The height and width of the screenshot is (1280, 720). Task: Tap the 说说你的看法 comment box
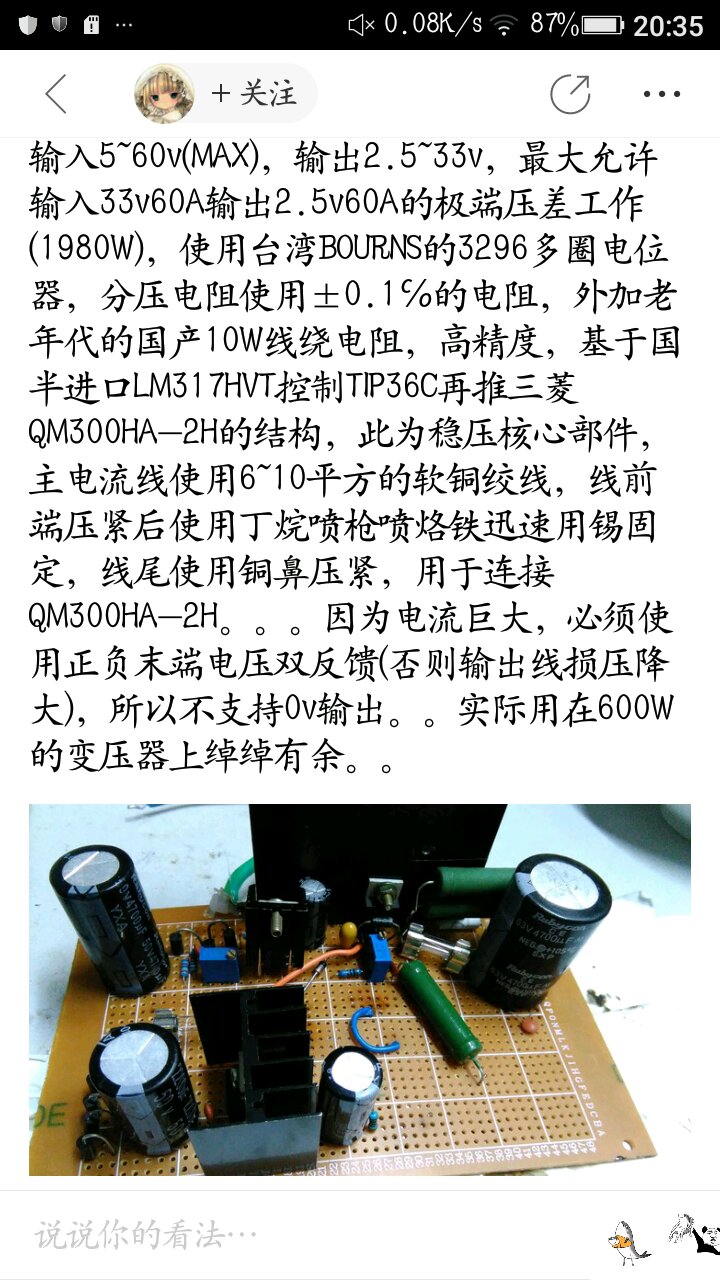click(300, 1235)
